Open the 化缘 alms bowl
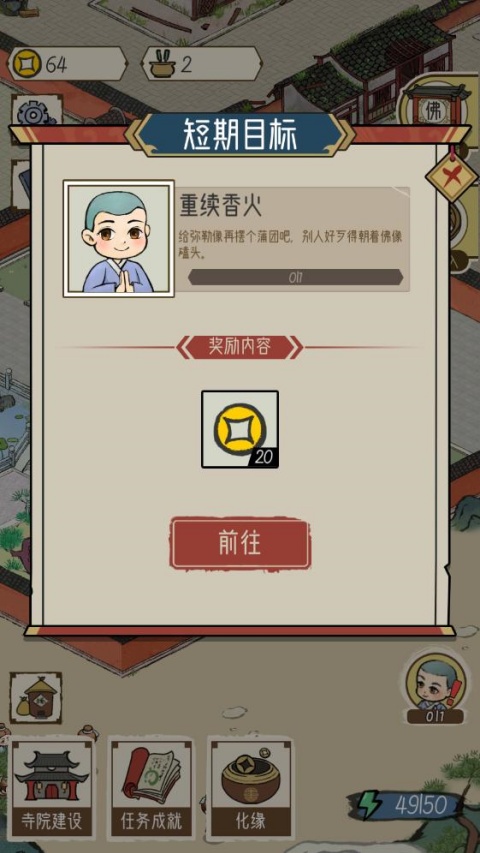 coord(251,789)
